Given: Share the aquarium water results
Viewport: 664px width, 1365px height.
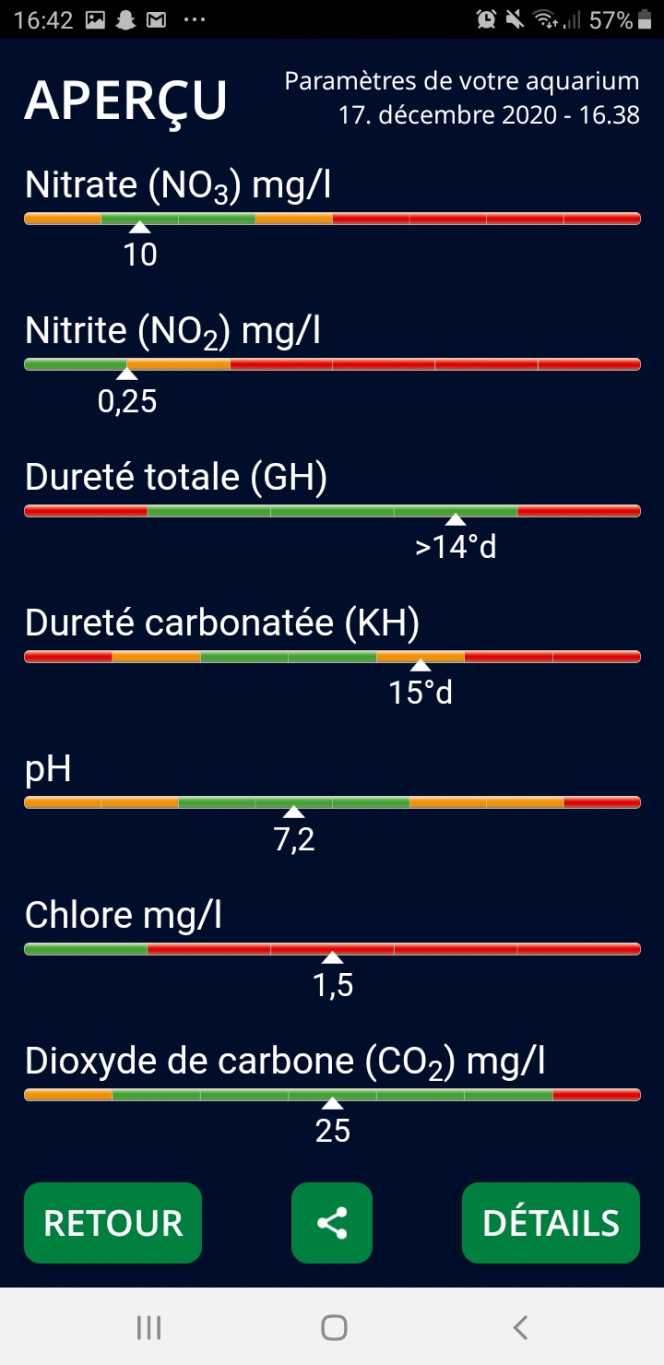Looking at the screenshot, I should [x=332, y=1223].
